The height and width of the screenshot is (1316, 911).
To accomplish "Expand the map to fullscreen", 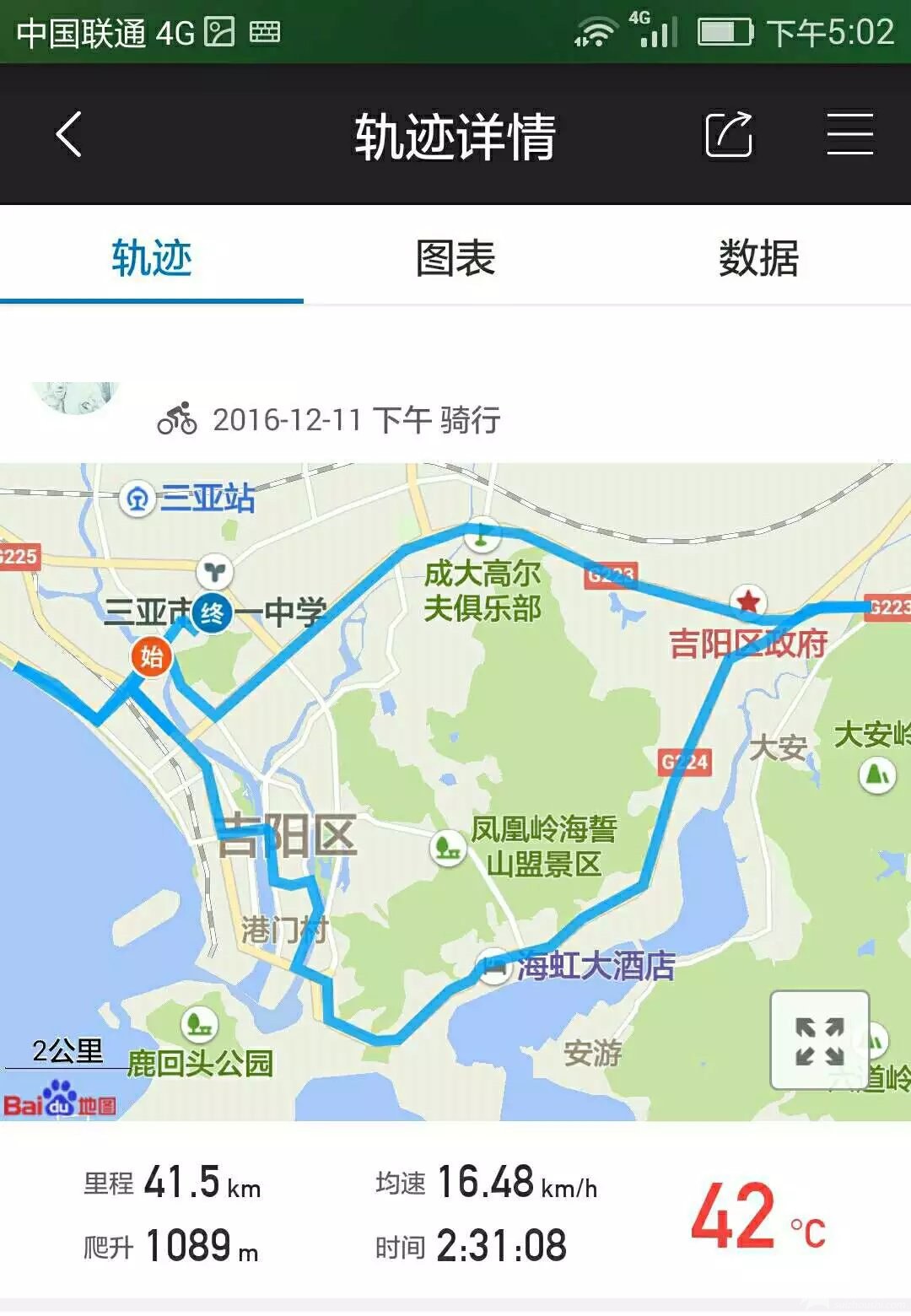I will coord(819,1040).
